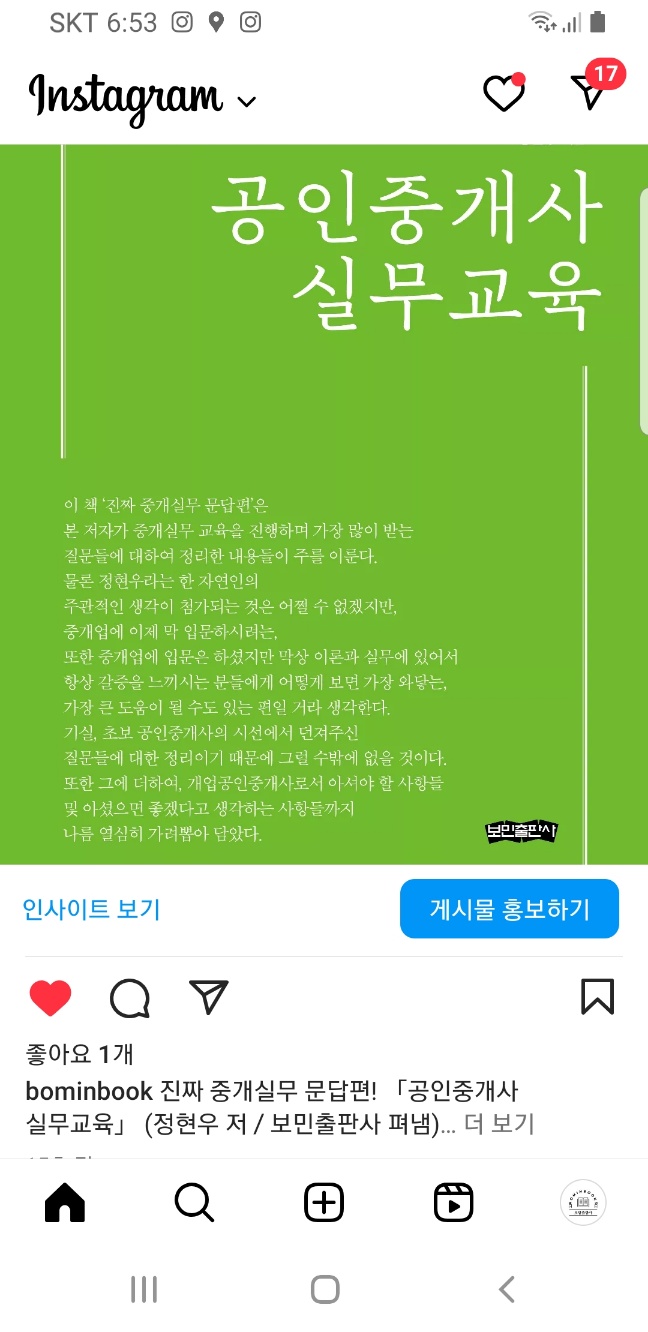
Task: Create a new post
Action: [x=324, y=1203]
